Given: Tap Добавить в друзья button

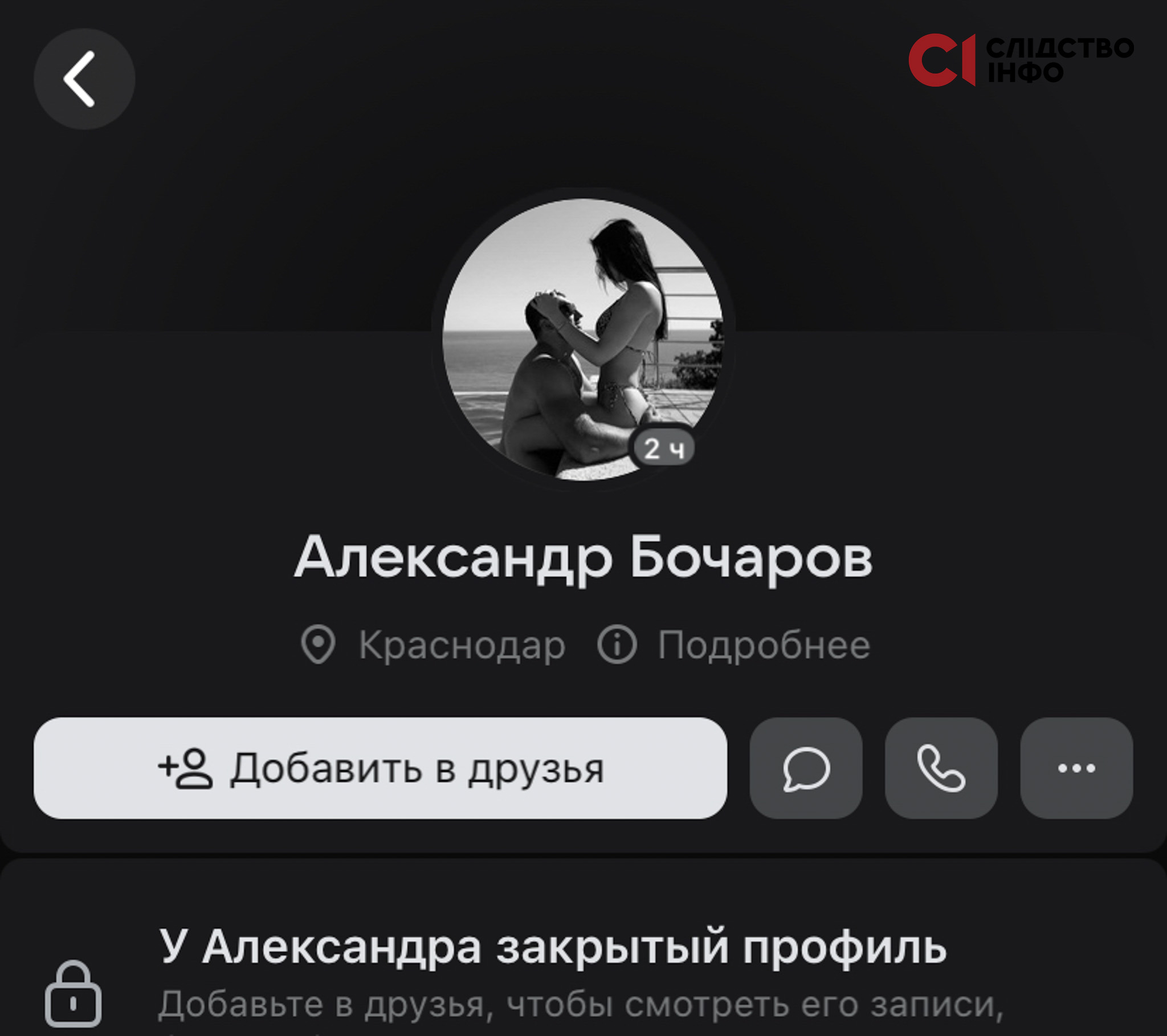Looking at the screenshot, I should [380, 768].
